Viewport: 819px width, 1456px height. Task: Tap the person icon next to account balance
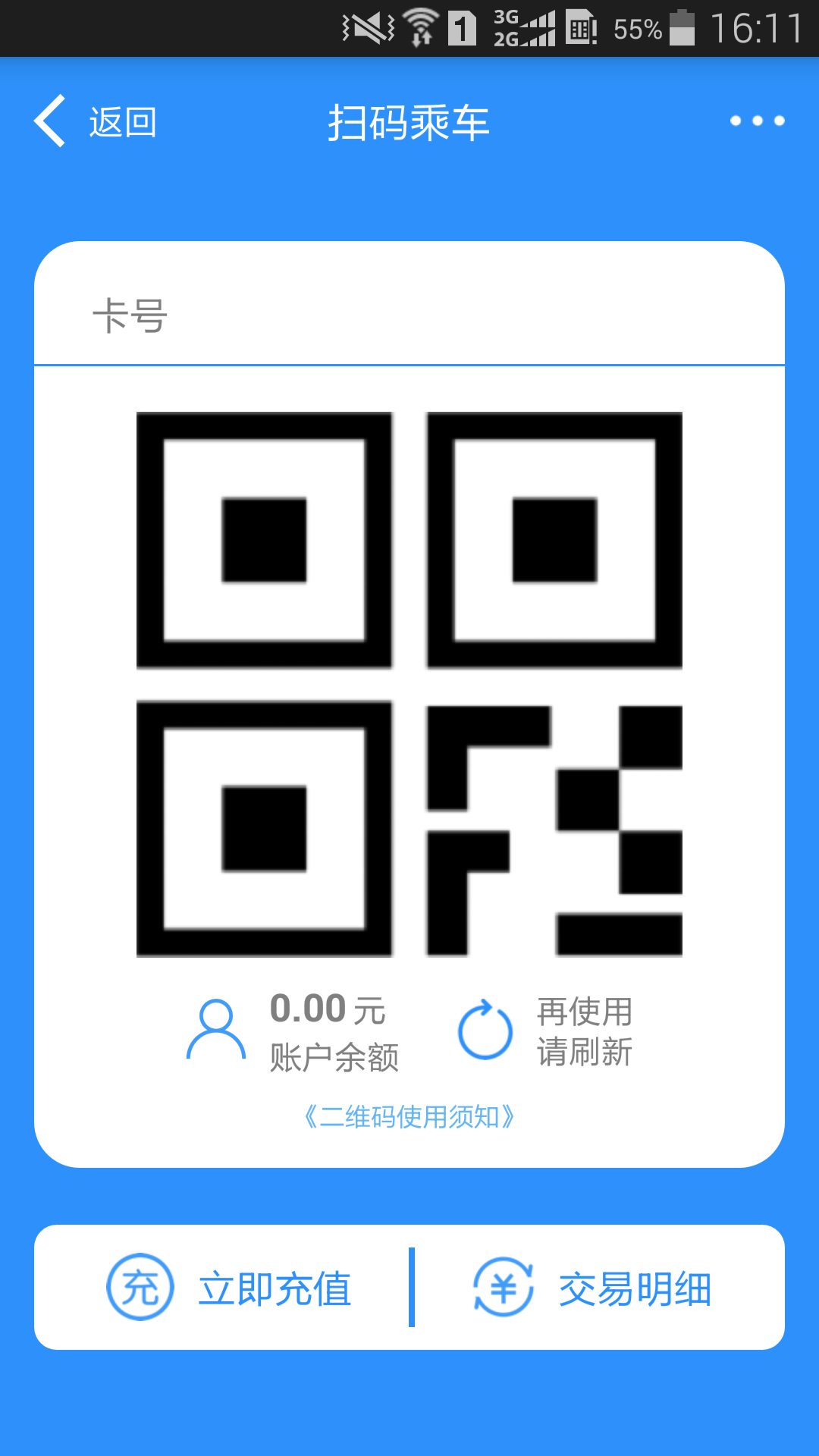[x=215, y=1030]
